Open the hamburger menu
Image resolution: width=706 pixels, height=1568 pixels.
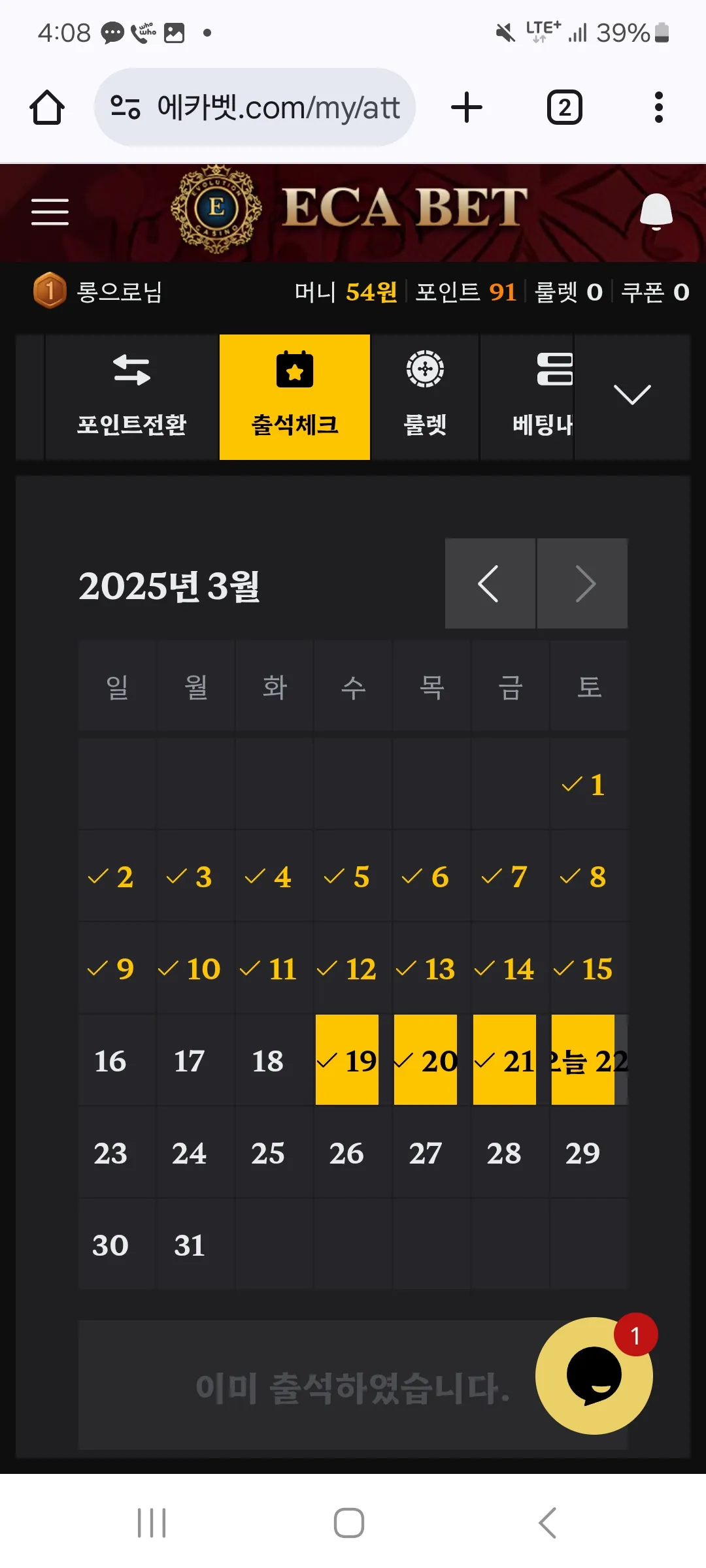pyautogui.click(x=50, y=212)
